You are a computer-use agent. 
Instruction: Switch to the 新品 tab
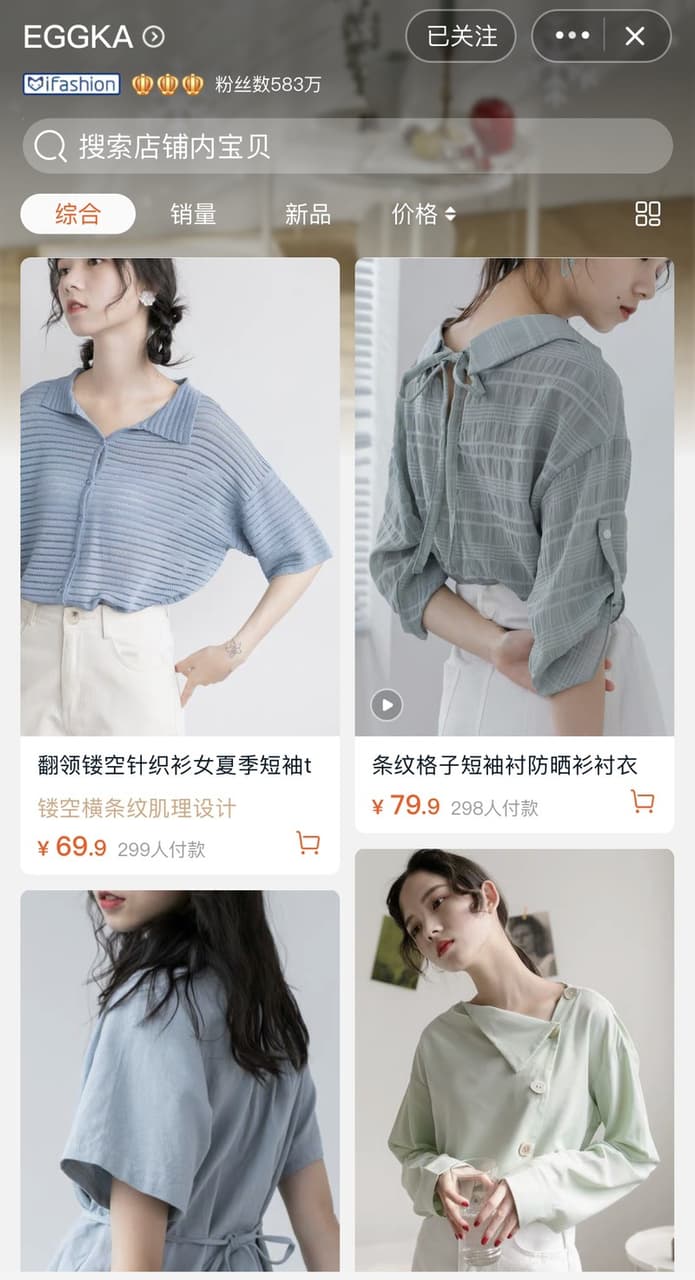(x=308, y=213)
